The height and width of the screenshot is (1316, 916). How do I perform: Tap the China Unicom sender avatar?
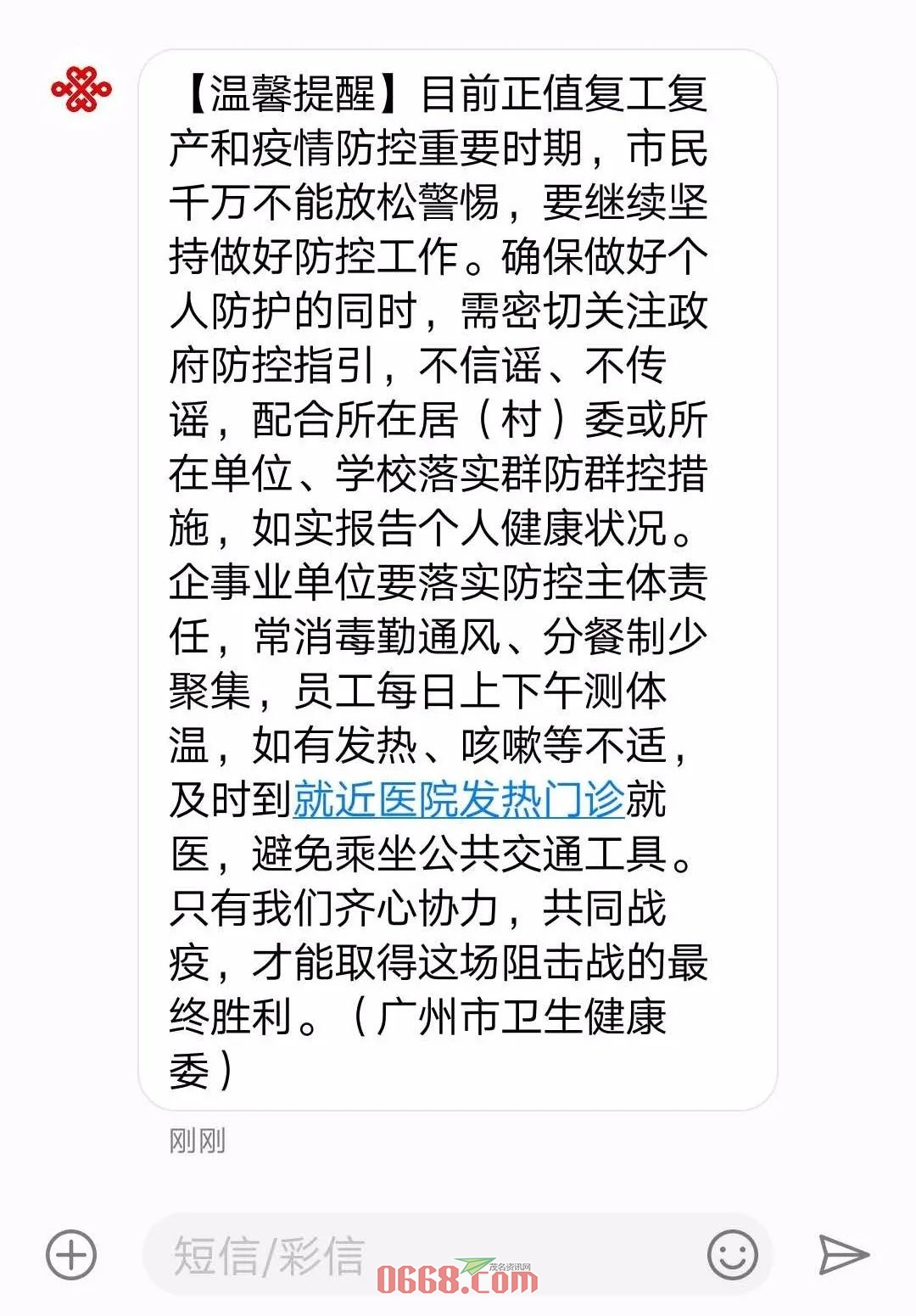click(81, 90)
